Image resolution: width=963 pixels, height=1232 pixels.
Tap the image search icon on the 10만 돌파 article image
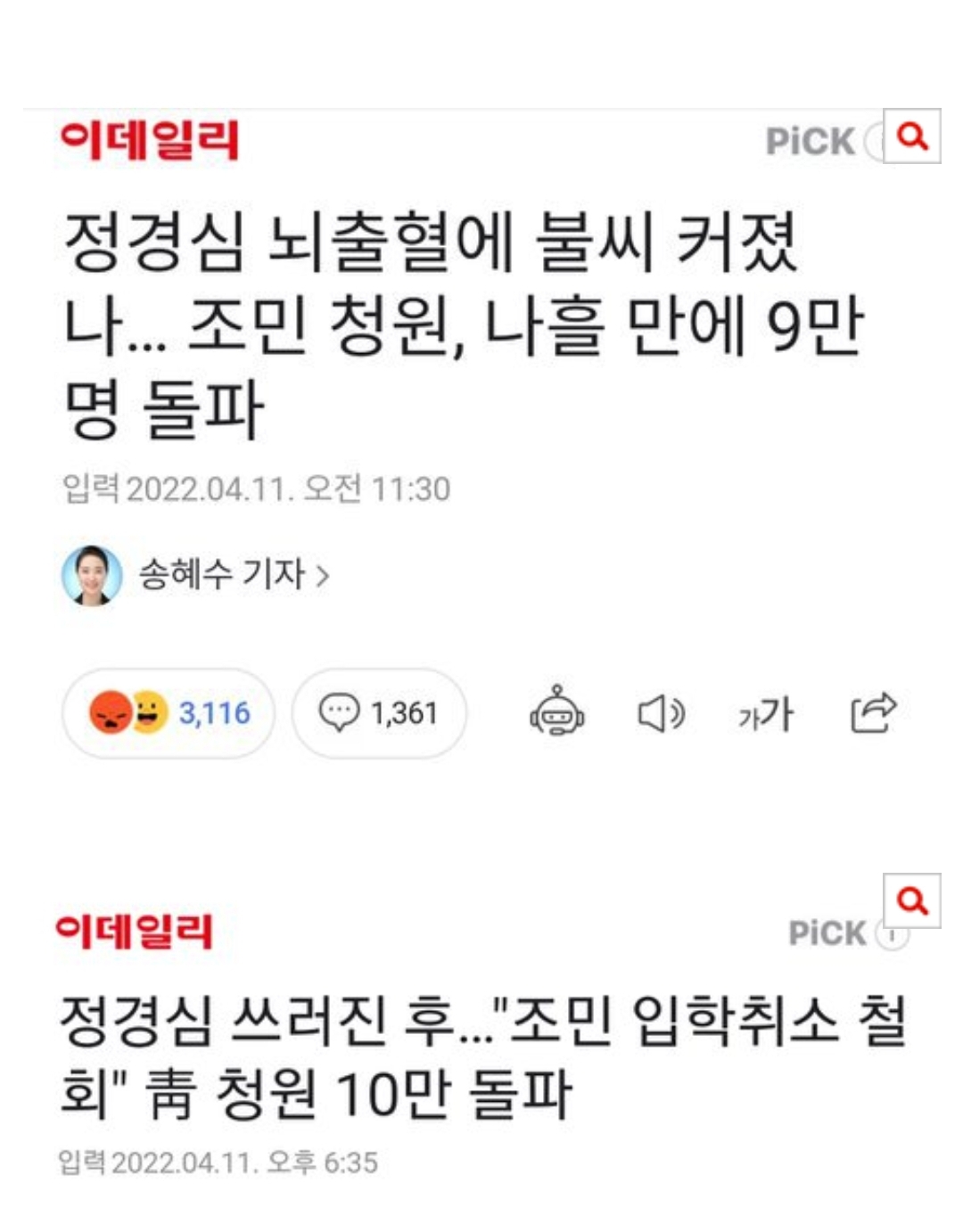[x=912, y=900]
